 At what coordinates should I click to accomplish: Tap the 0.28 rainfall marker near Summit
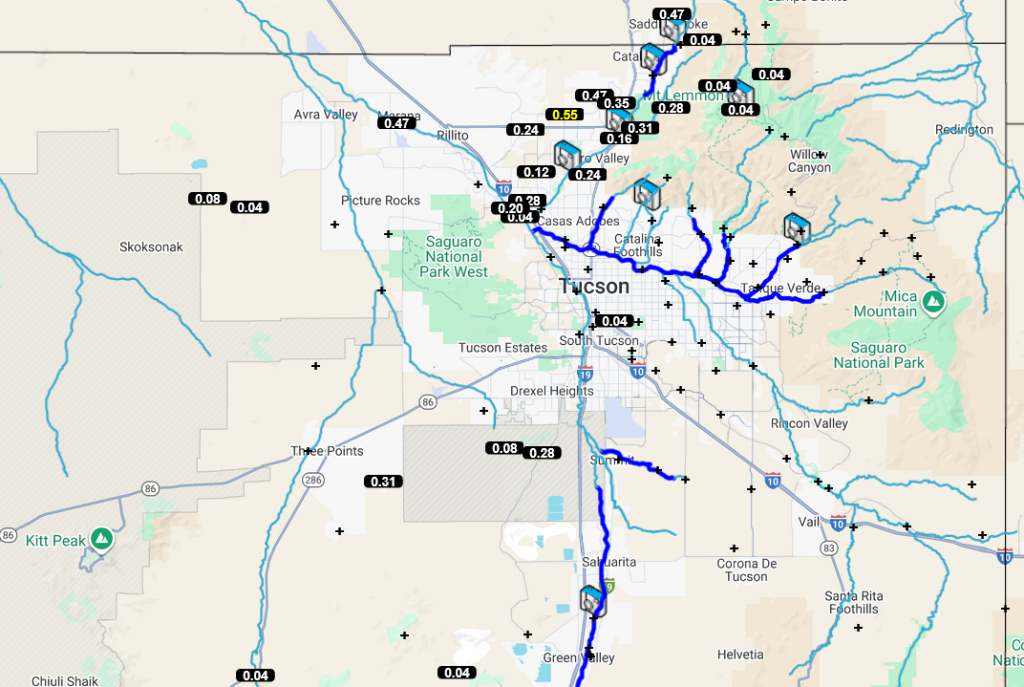tap(541, 453)
